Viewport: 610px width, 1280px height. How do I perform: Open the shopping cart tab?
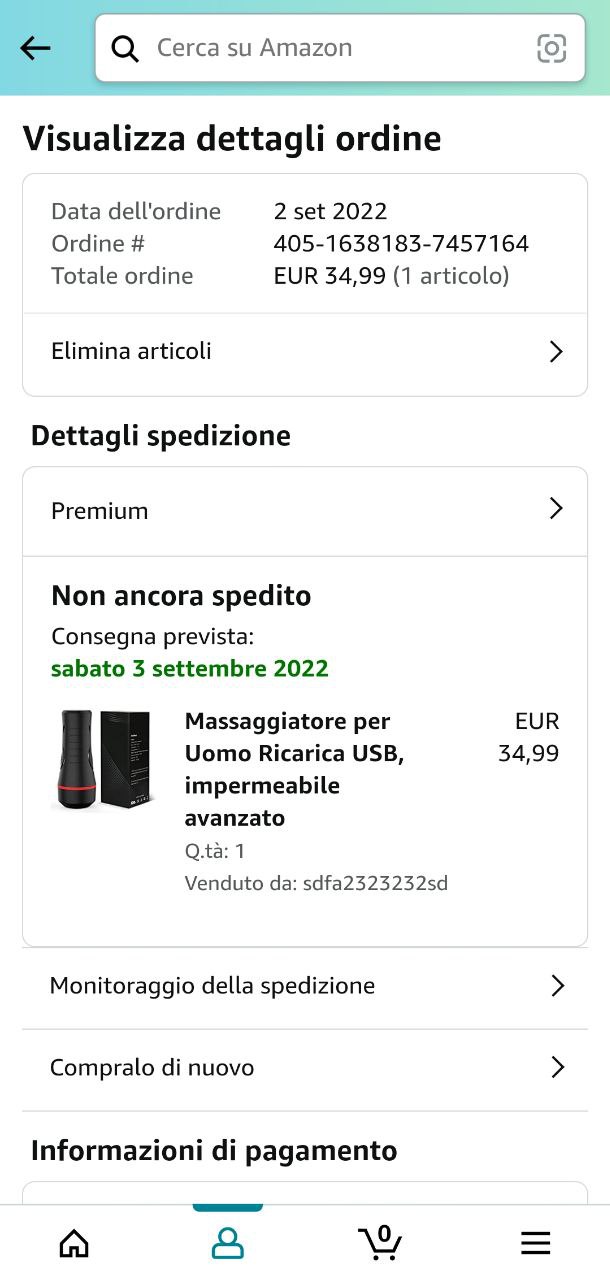coord(380,1243)
